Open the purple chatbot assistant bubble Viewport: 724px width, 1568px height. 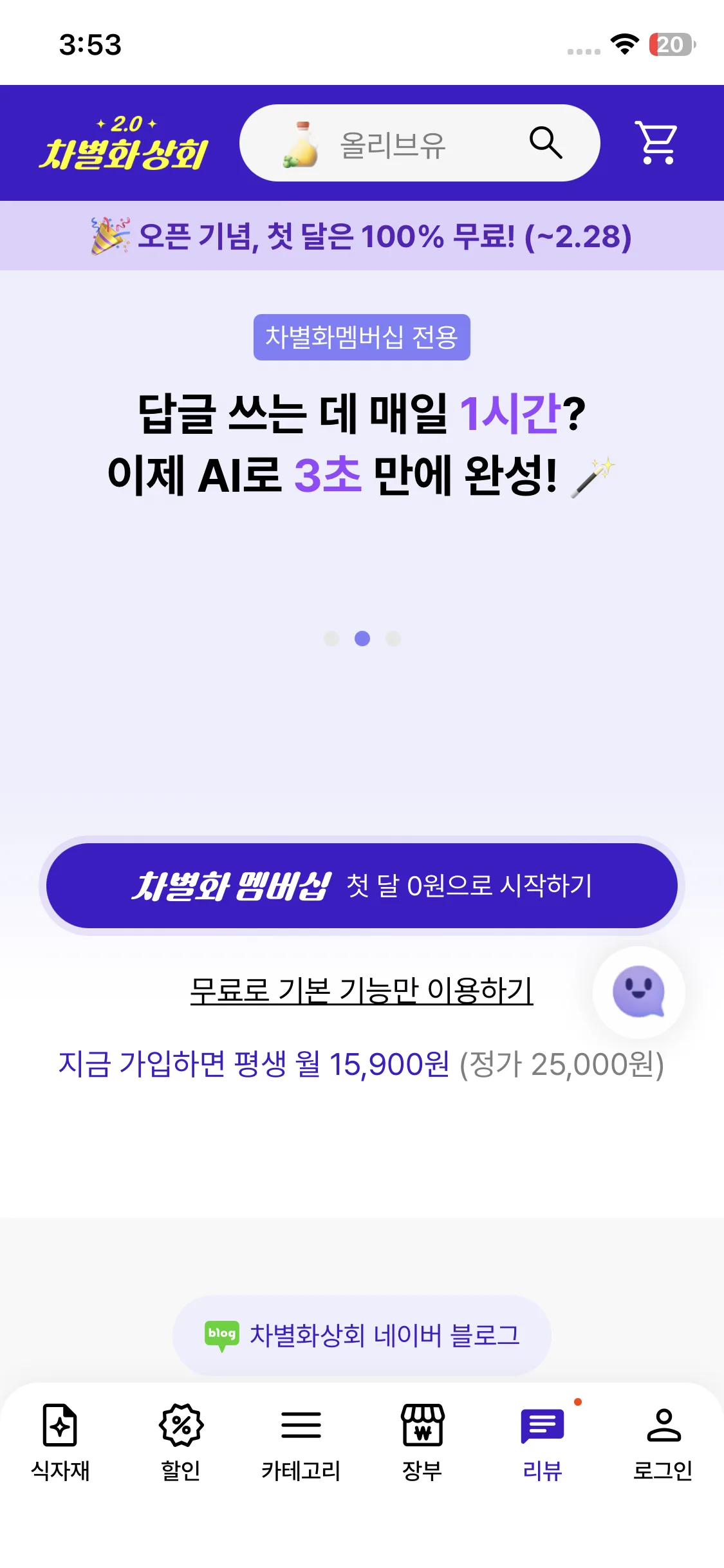638,992
